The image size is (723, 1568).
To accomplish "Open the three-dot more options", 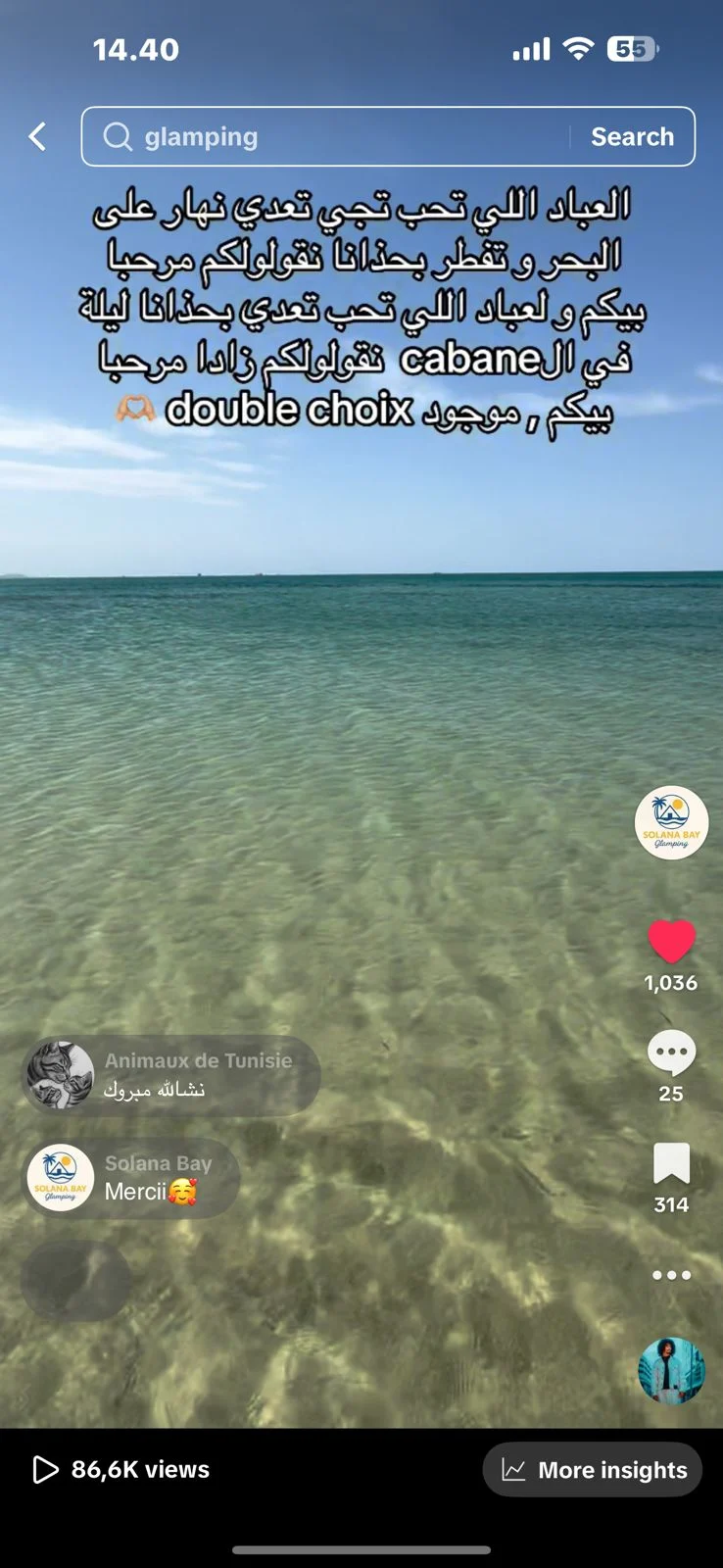I will click(671, 1275).
